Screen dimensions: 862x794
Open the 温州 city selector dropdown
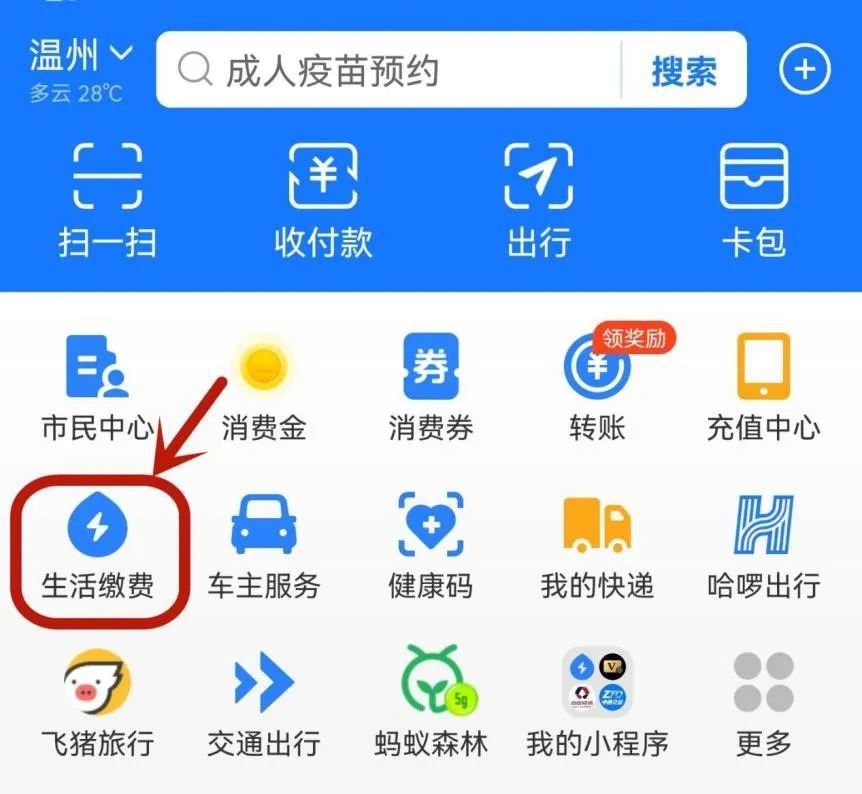coord(80,56)
